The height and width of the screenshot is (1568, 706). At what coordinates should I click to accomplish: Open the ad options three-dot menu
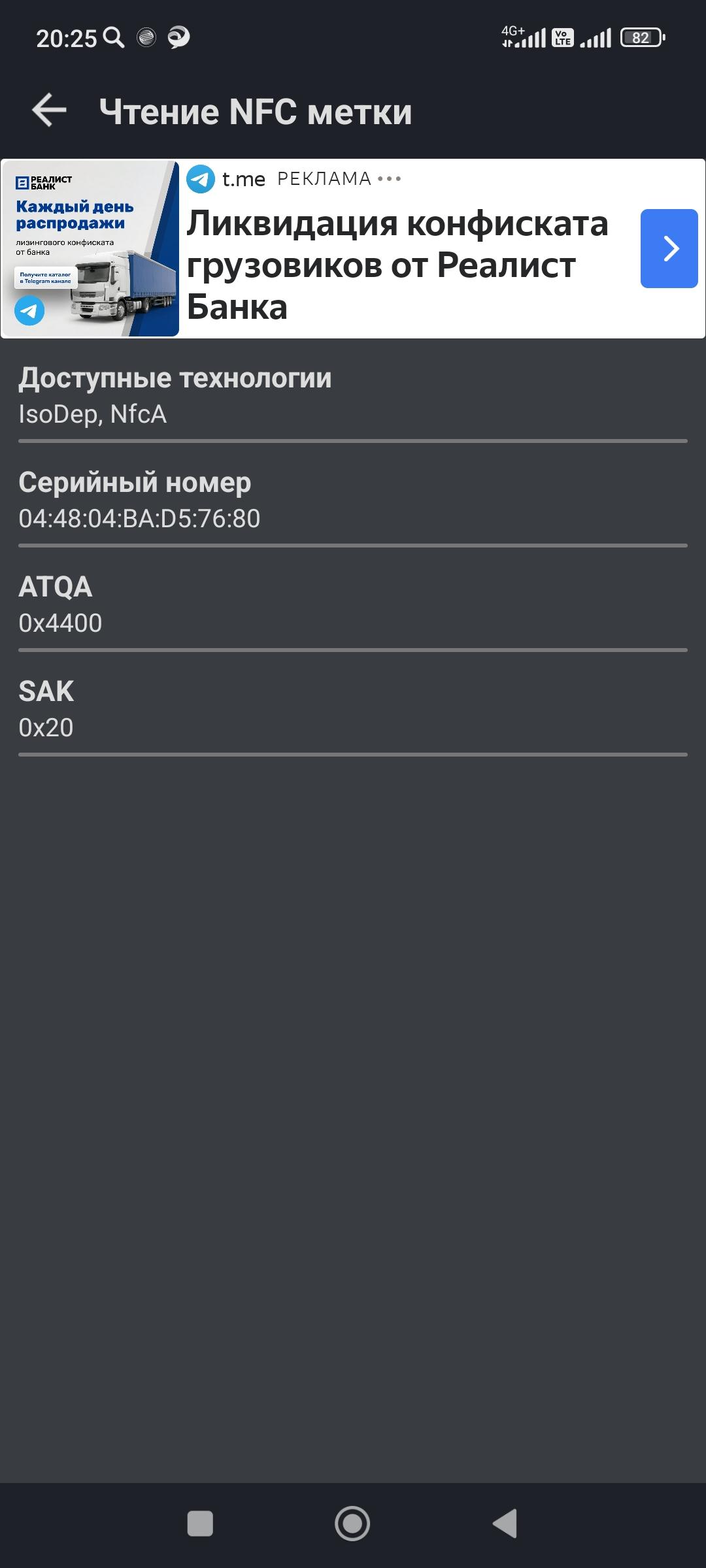click(x=390, y=179)
